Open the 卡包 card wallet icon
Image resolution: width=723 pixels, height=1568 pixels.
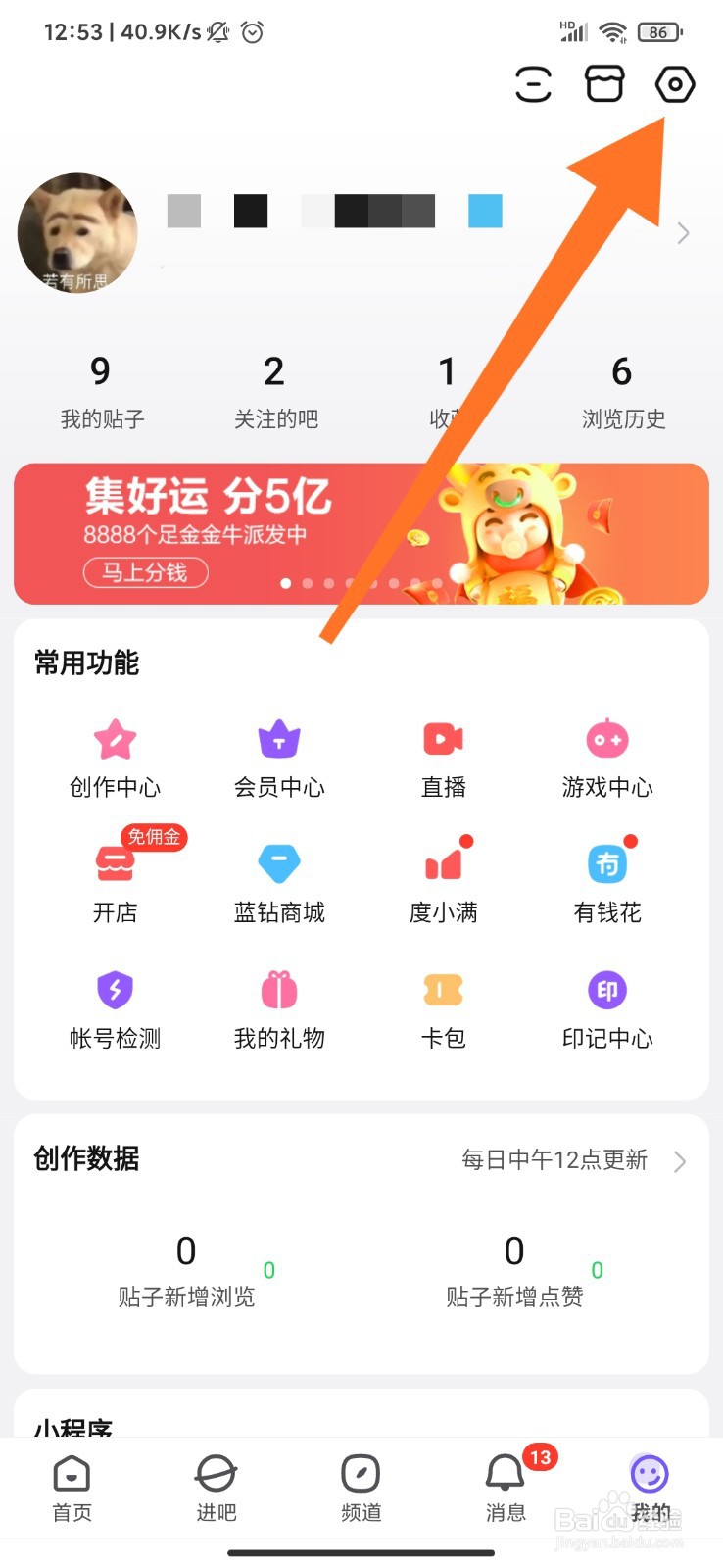pyautogui.click(x=443, y=1004)
